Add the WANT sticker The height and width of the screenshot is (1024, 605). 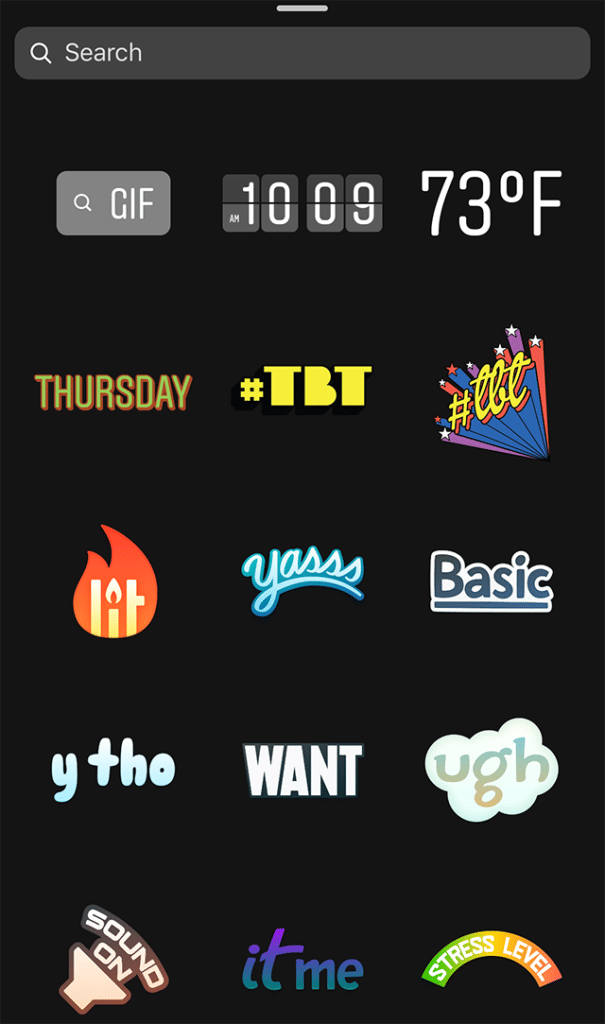303,770
